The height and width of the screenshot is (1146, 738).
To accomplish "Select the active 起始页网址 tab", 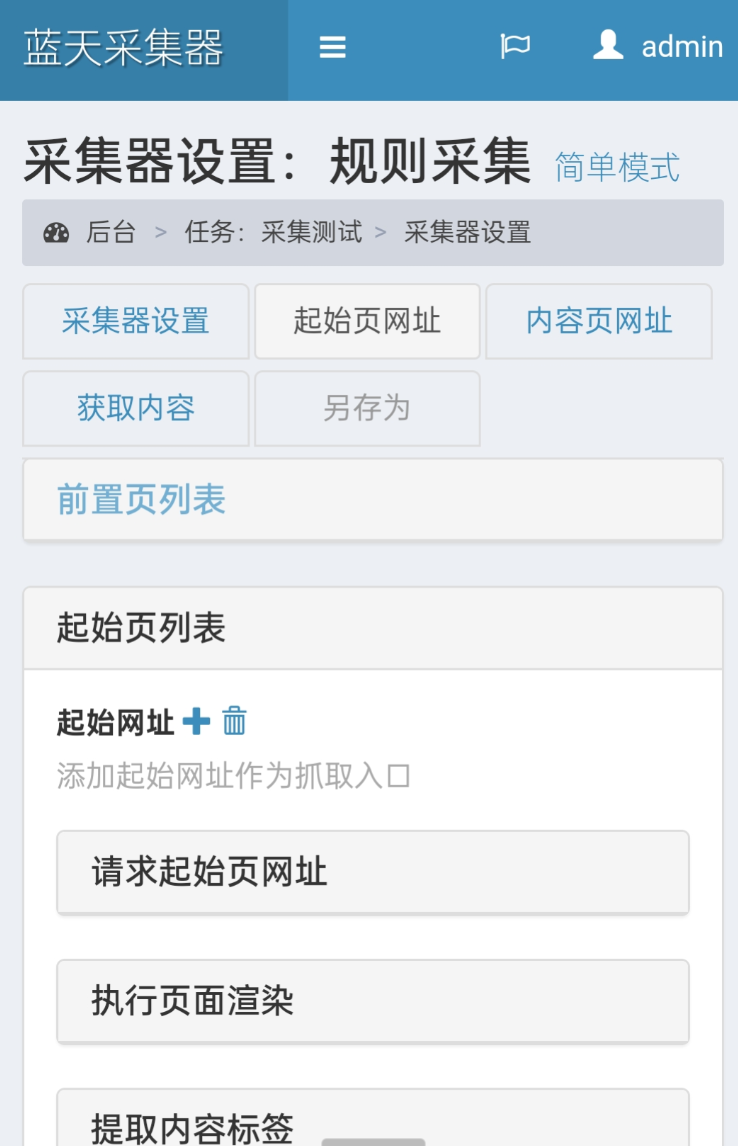I will [x=367, y=320].
